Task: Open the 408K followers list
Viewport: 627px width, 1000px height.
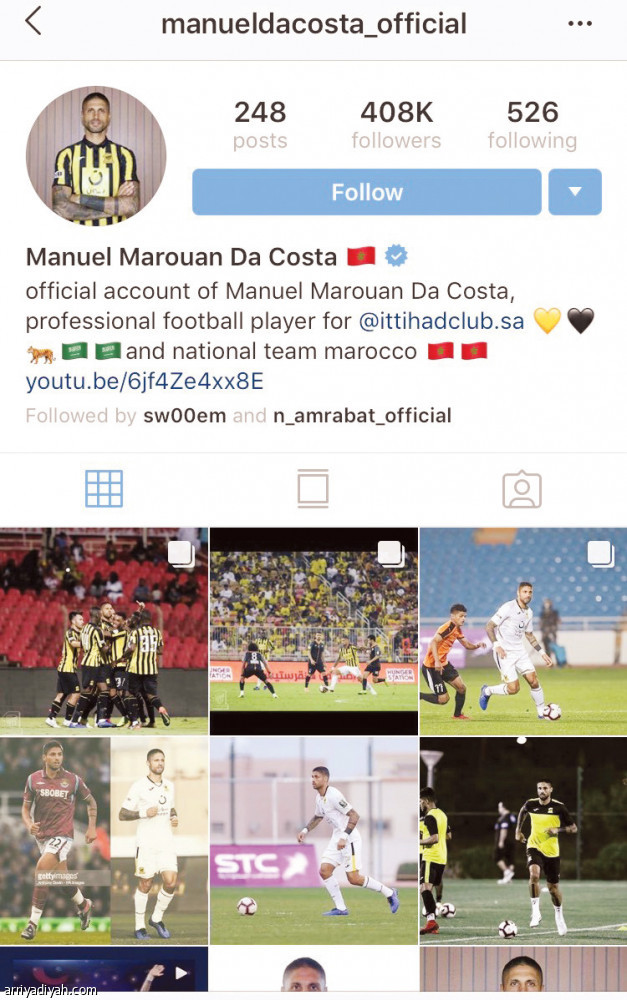Action: click(396, 124)
